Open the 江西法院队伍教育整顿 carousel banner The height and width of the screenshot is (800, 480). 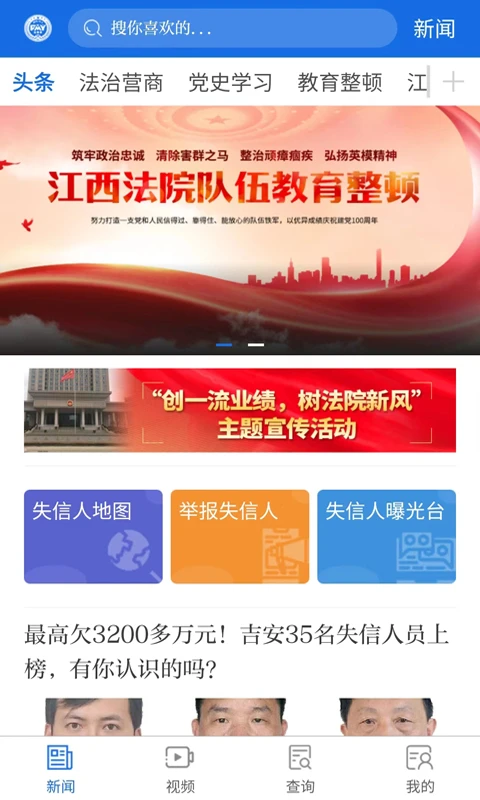240,230
